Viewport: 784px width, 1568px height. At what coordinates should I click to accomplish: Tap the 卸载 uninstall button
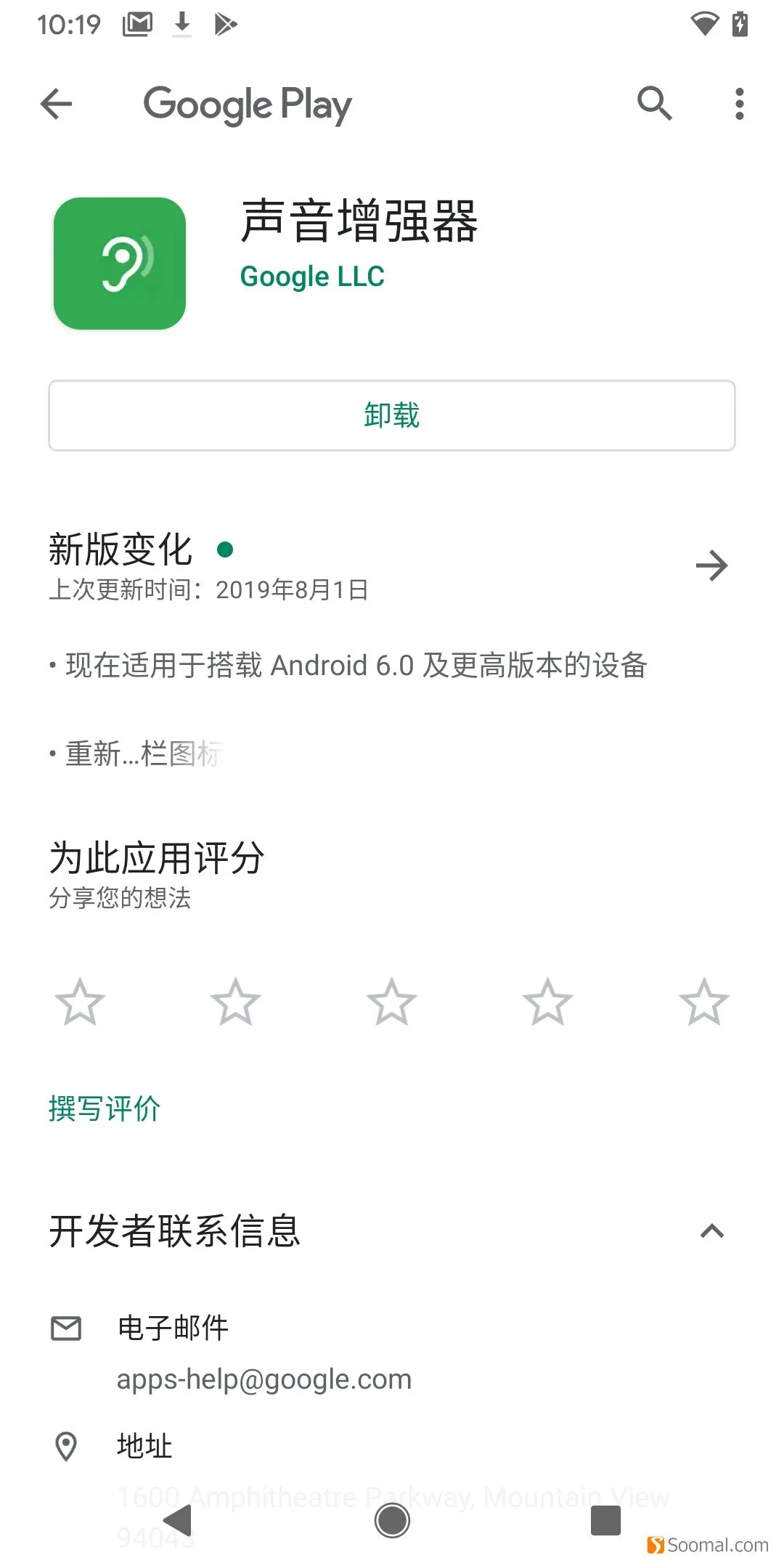pos(392,415)
